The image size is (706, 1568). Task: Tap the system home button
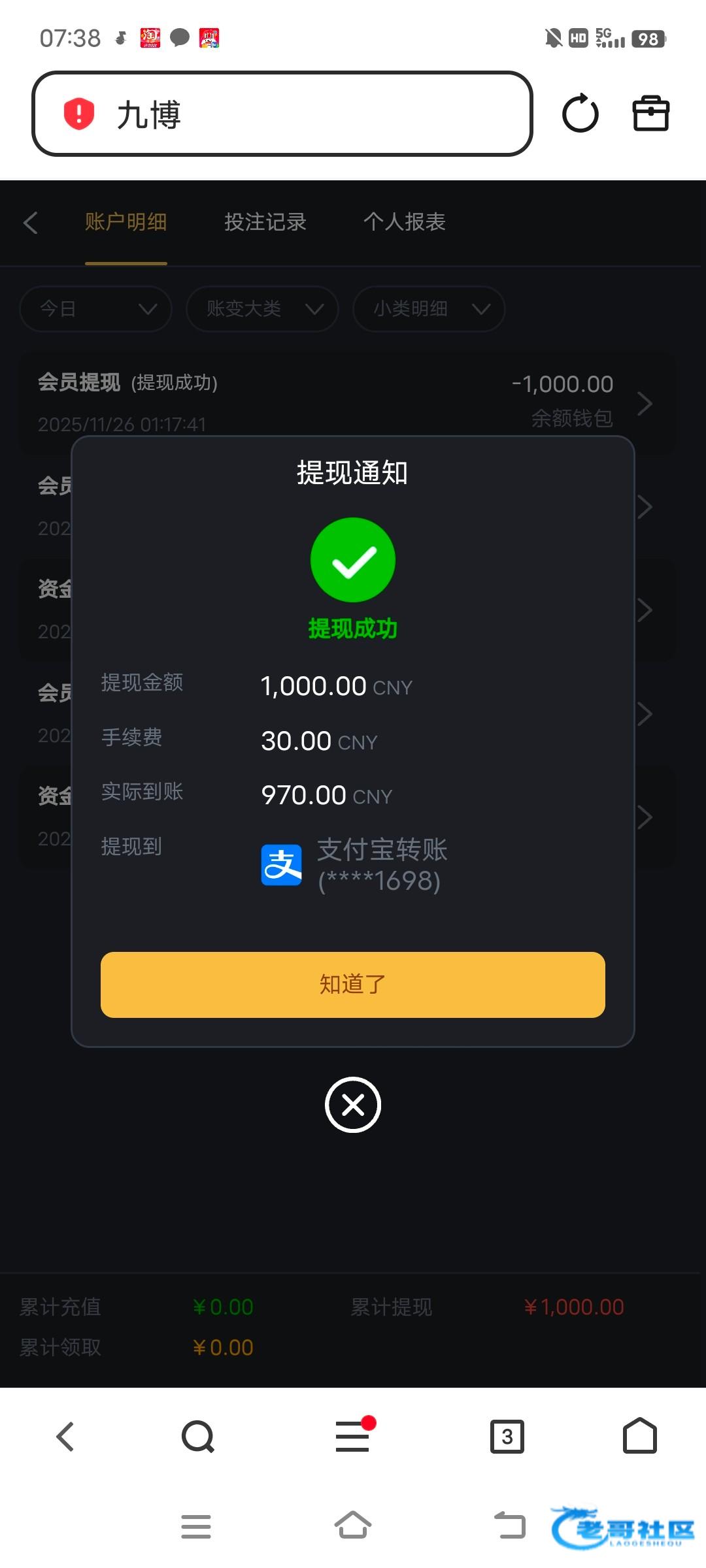[x=353, y=1526]
